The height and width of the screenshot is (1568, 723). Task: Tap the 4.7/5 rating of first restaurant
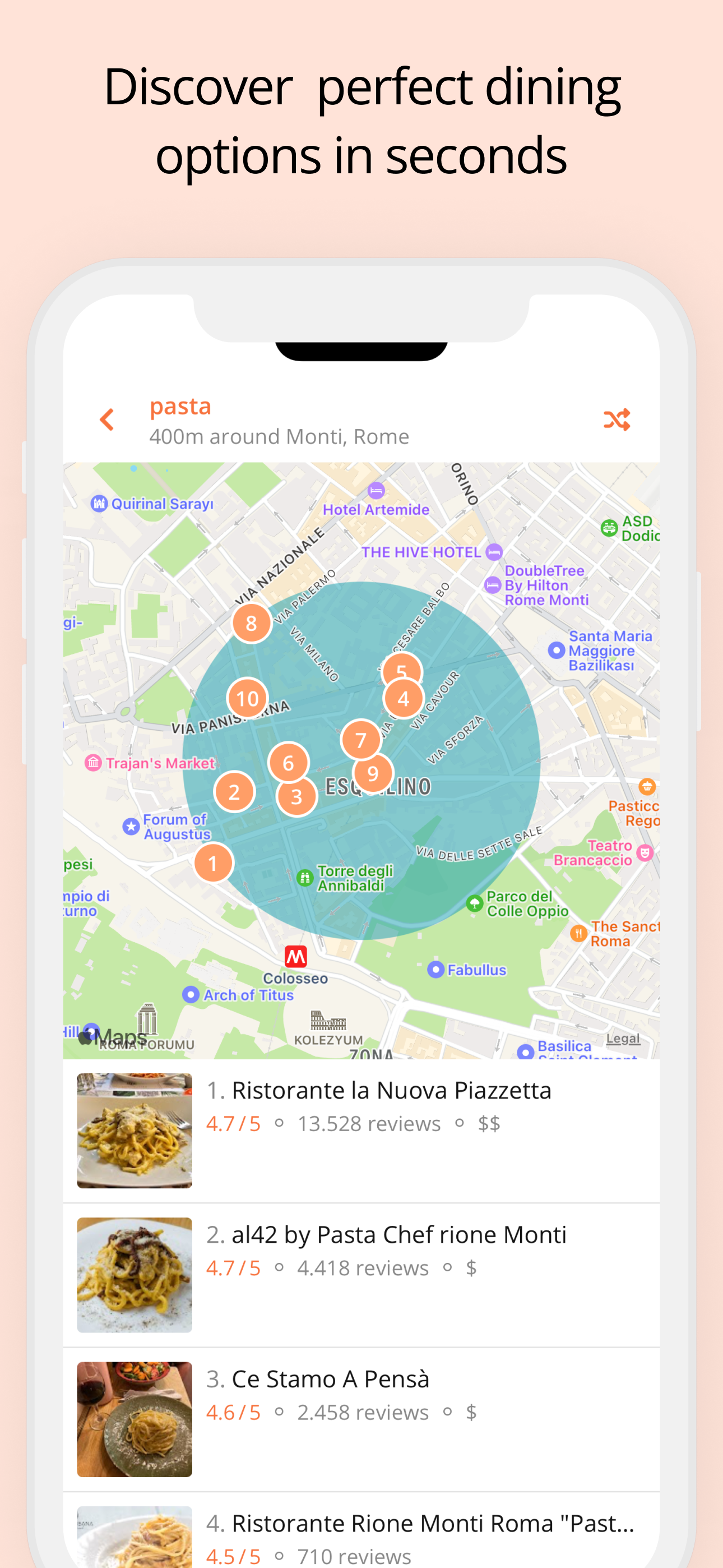[x=233, y=1124]
